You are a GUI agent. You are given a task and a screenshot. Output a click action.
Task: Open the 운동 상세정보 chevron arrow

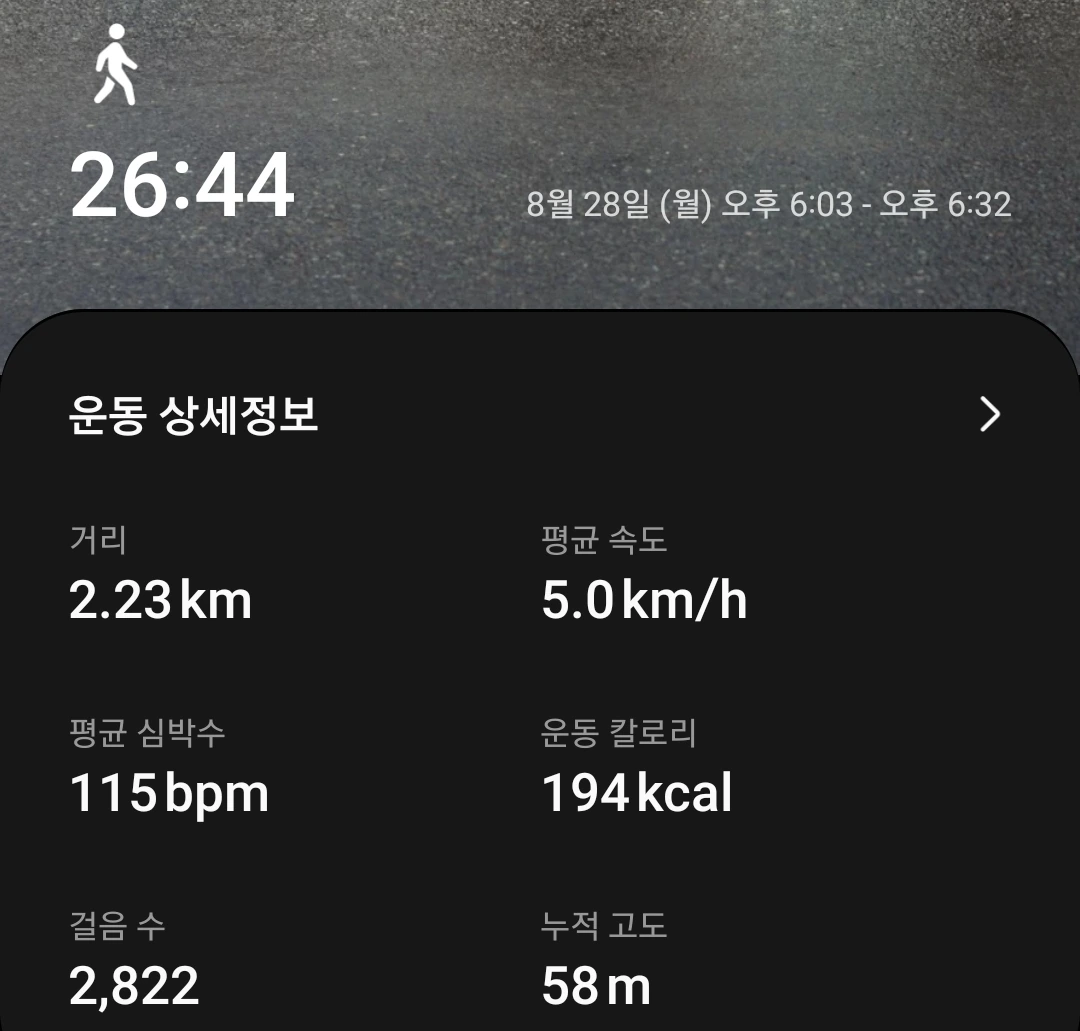[990, 415]
